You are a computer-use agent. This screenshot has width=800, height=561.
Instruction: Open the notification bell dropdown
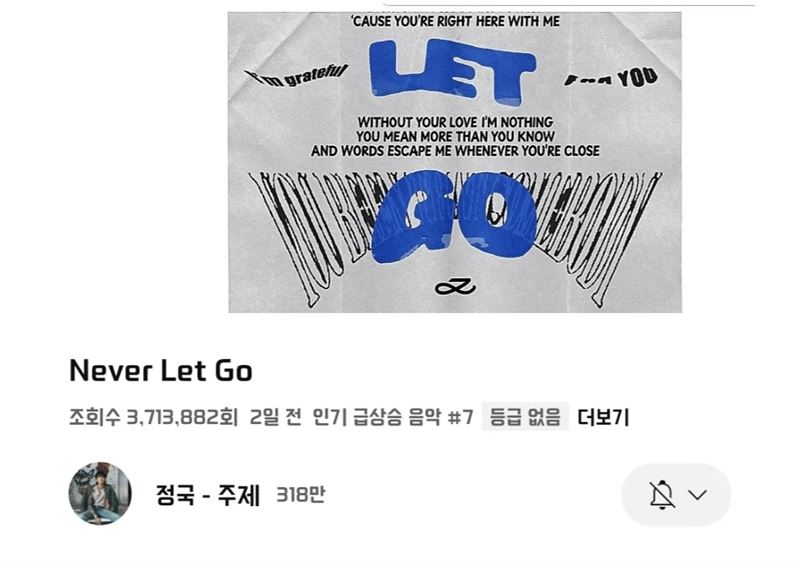tap(676, 494)
